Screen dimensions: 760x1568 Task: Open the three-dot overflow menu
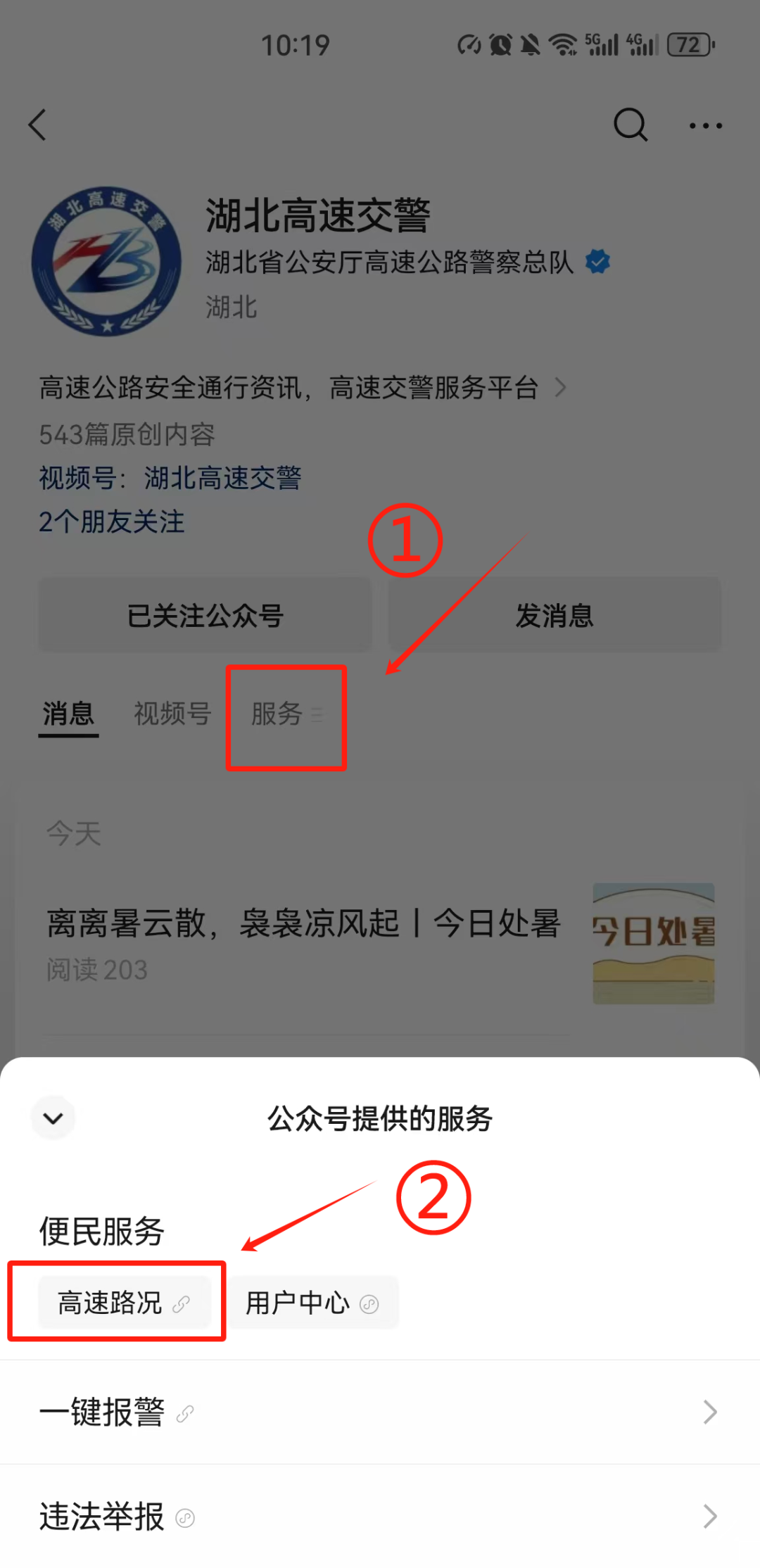click(705, 126)
